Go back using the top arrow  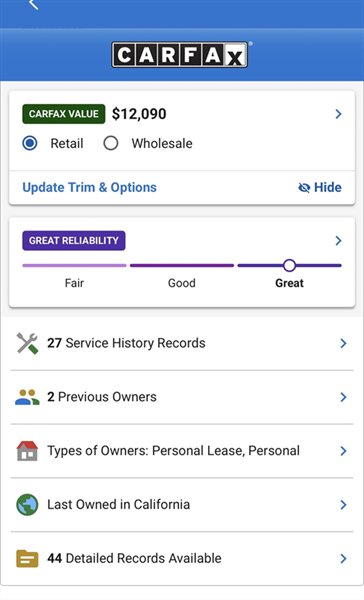(34, 5)
